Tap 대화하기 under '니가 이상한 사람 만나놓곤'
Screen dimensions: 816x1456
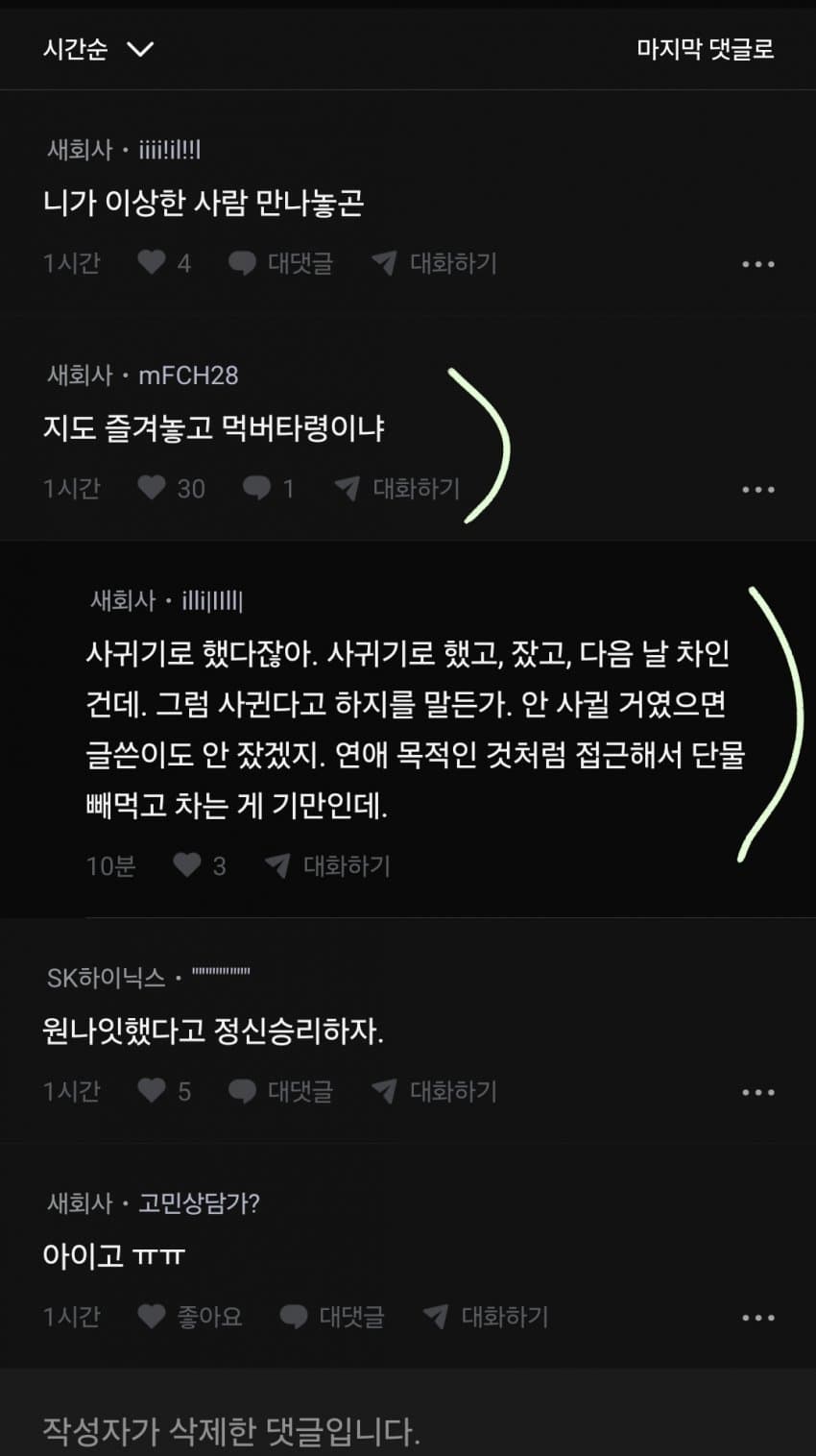[435, 262]
